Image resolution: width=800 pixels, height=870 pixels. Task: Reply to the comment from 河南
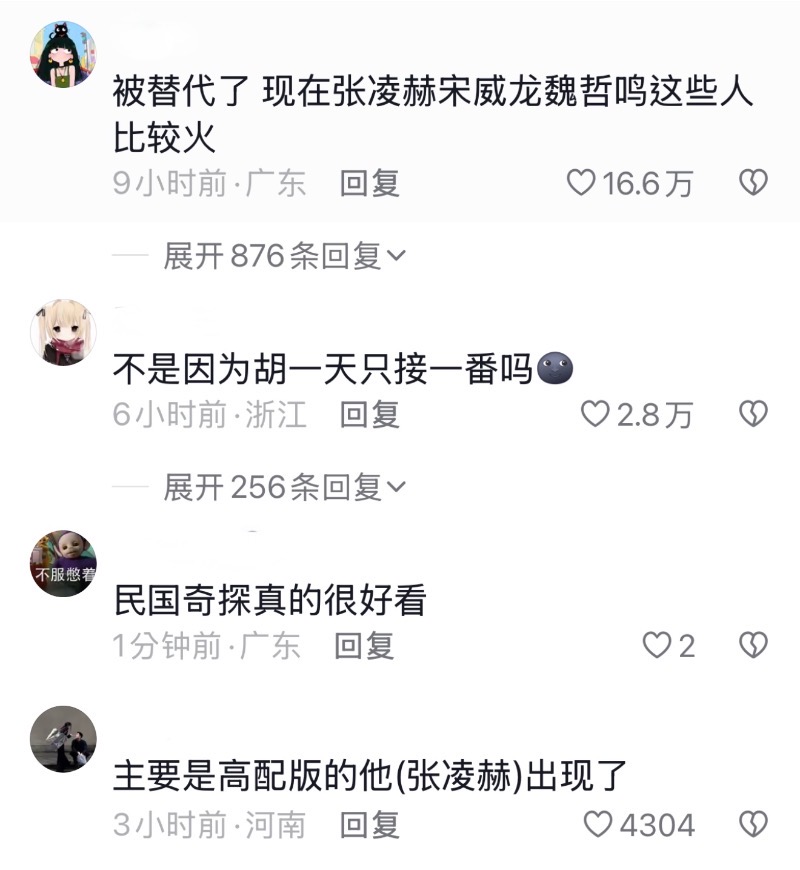click(369, 825)
